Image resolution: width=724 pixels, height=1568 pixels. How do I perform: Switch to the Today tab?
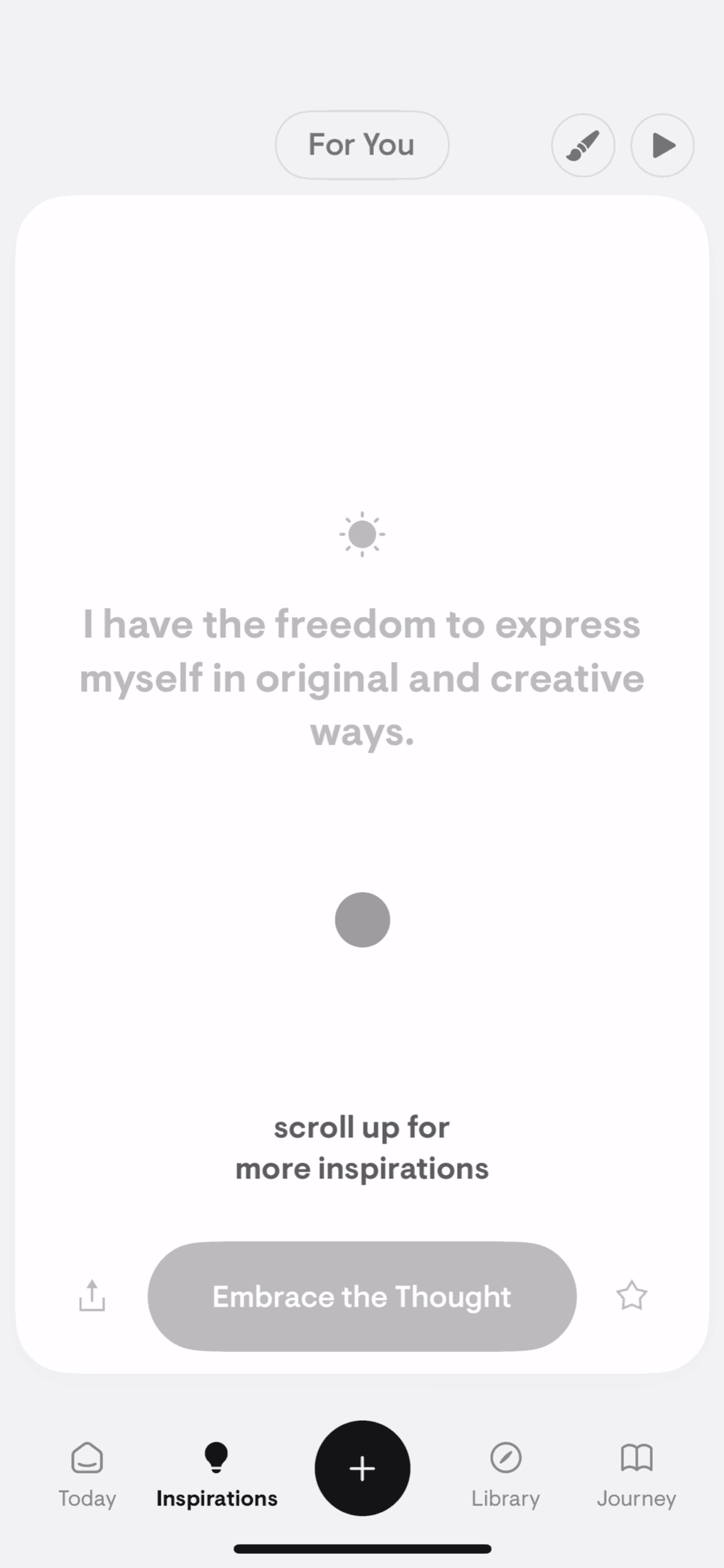[87, 1474]
